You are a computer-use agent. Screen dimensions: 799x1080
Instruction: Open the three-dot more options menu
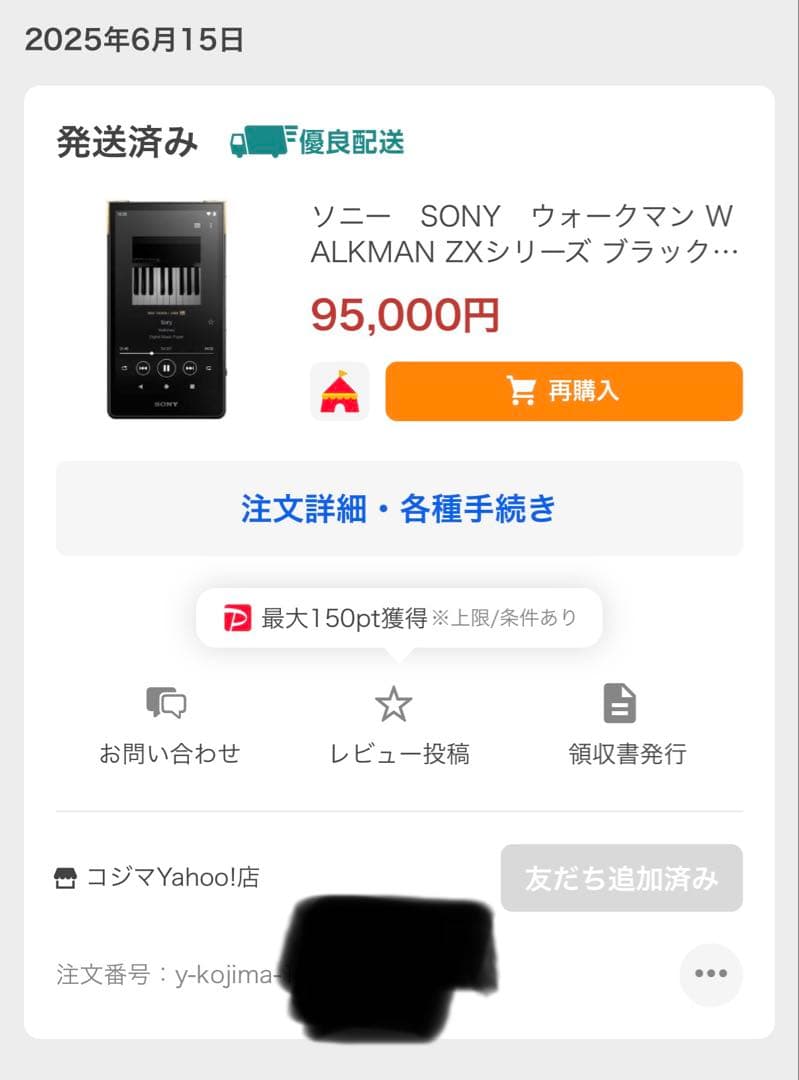point(710,974)
